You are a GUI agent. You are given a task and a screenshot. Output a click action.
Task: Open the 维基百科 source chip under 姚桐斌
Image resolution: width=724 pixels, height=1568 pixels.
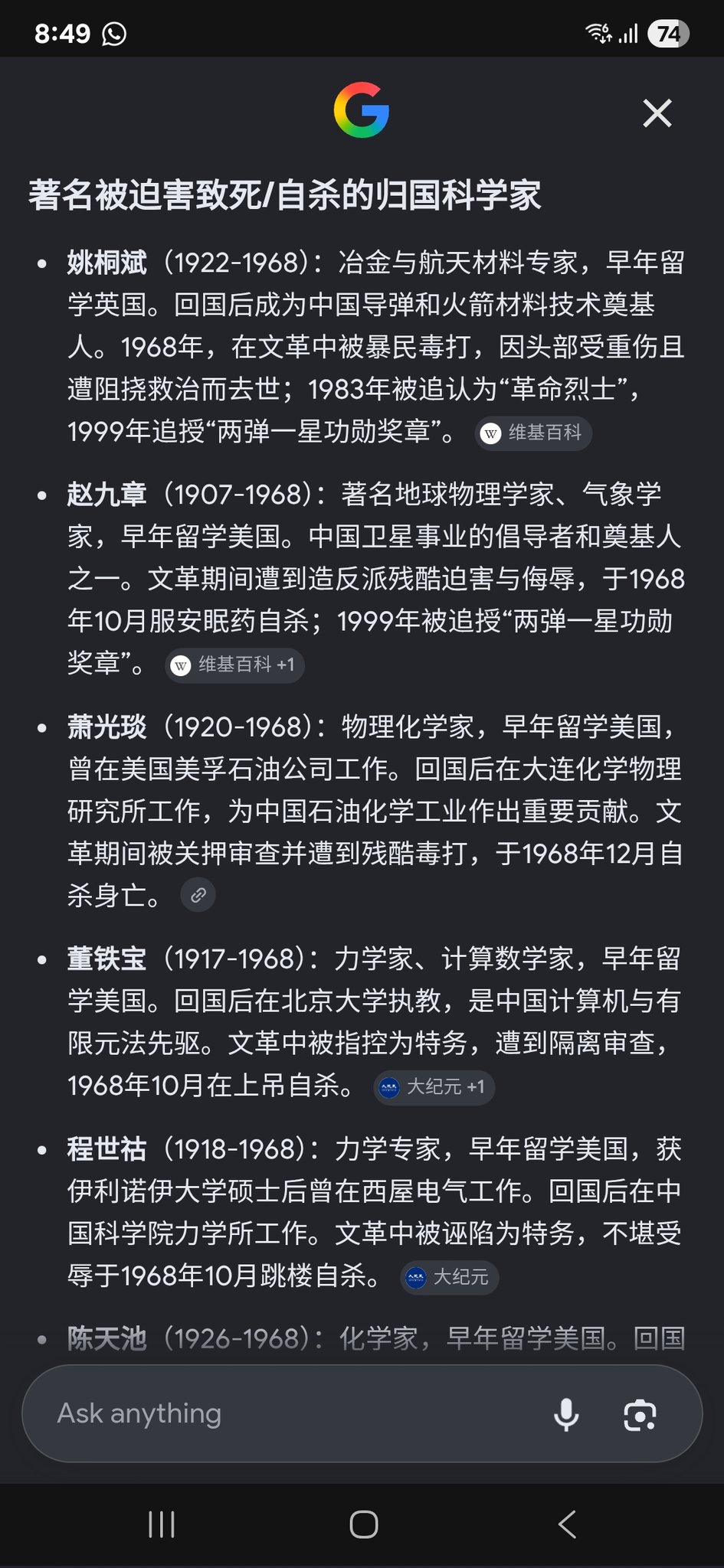533,433
